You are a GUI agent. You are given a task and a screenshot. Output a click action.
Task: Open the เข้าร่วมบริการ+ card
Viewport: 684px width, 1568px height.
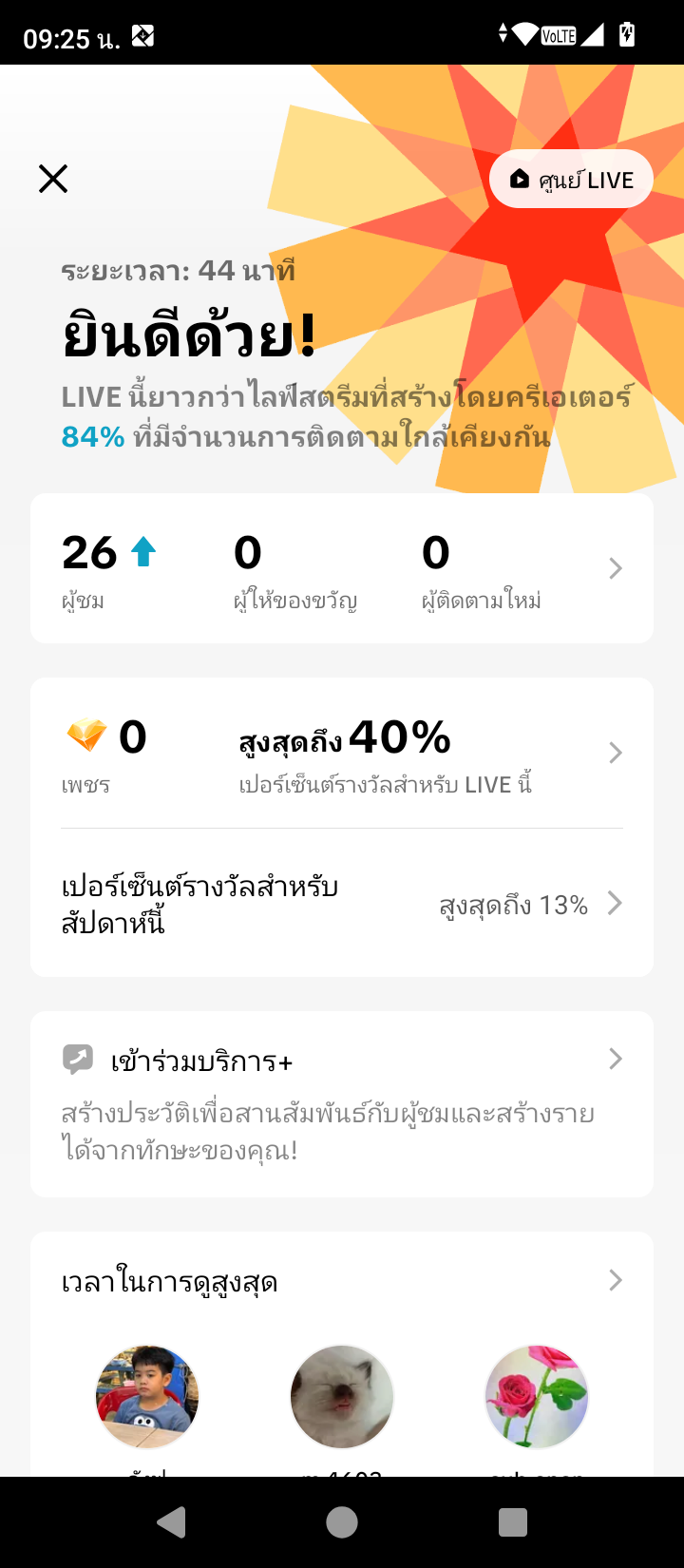[342, 1104]
